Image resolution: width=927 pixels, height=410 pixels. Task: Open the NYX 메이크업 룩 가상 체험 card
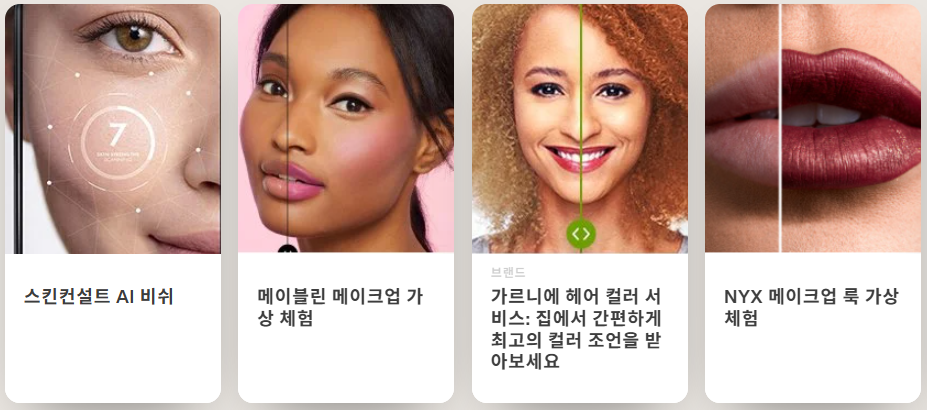tap(813, 203)
